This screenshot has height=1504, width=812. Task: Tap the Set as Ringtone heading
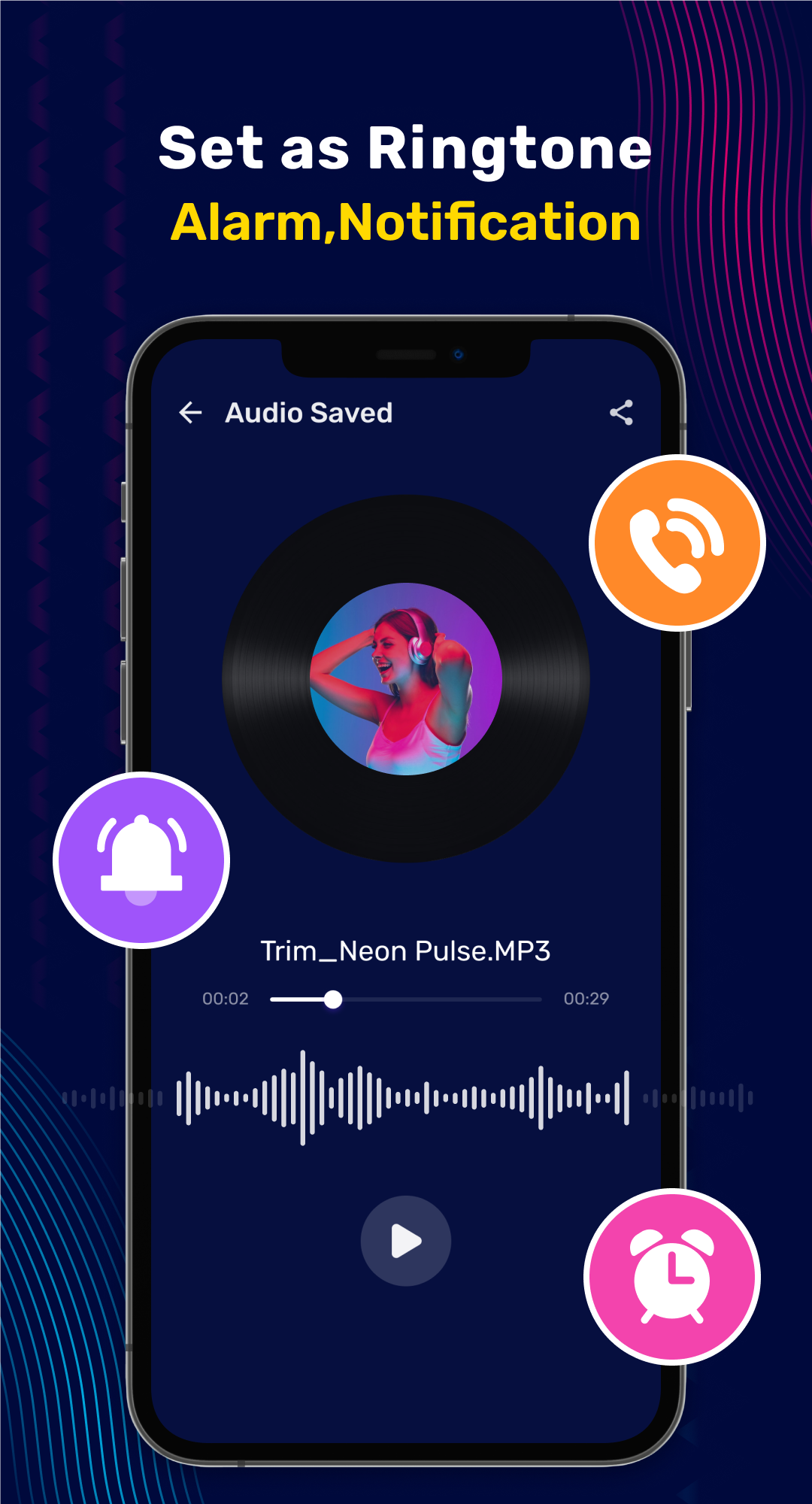point(406,149)
